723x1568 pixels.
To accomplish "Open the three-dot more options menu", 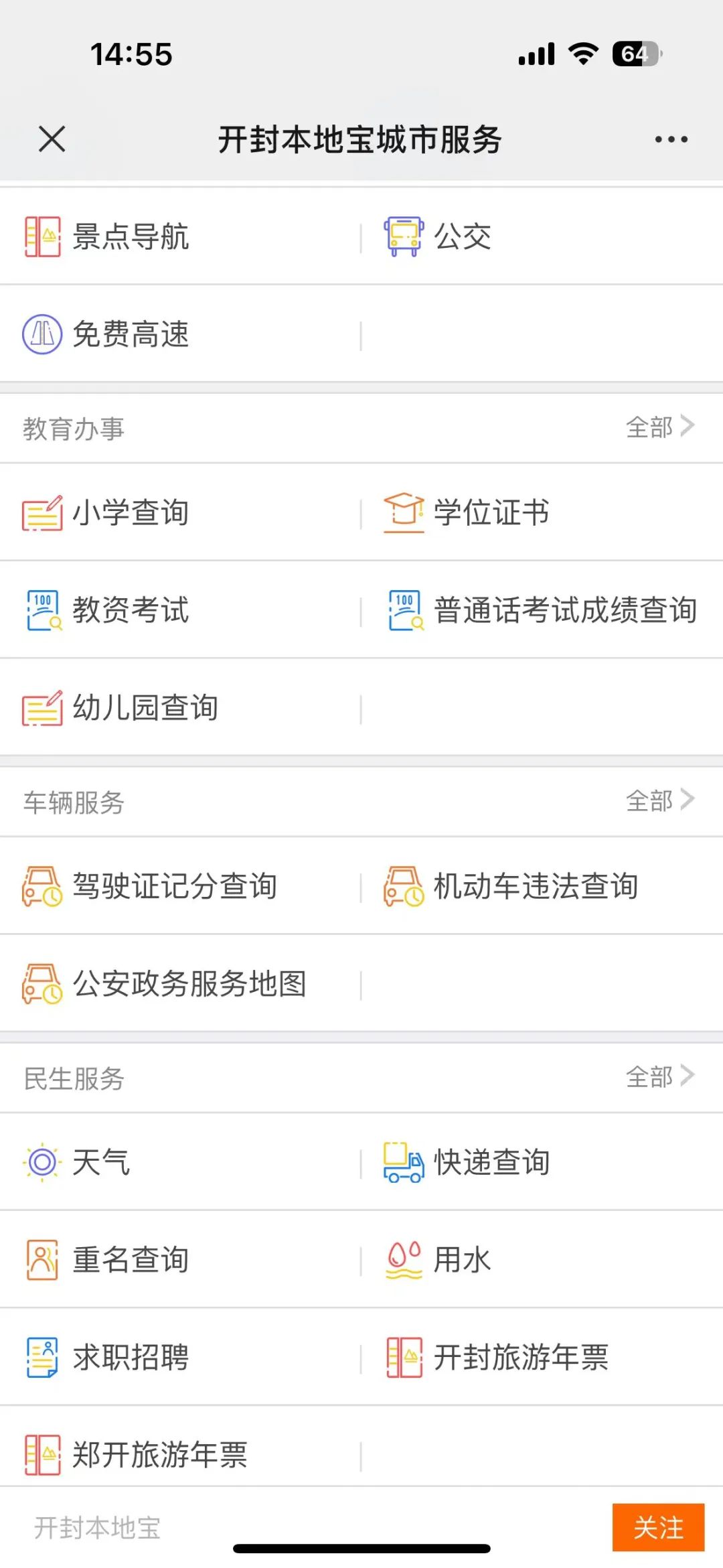I will pos(671,139).
